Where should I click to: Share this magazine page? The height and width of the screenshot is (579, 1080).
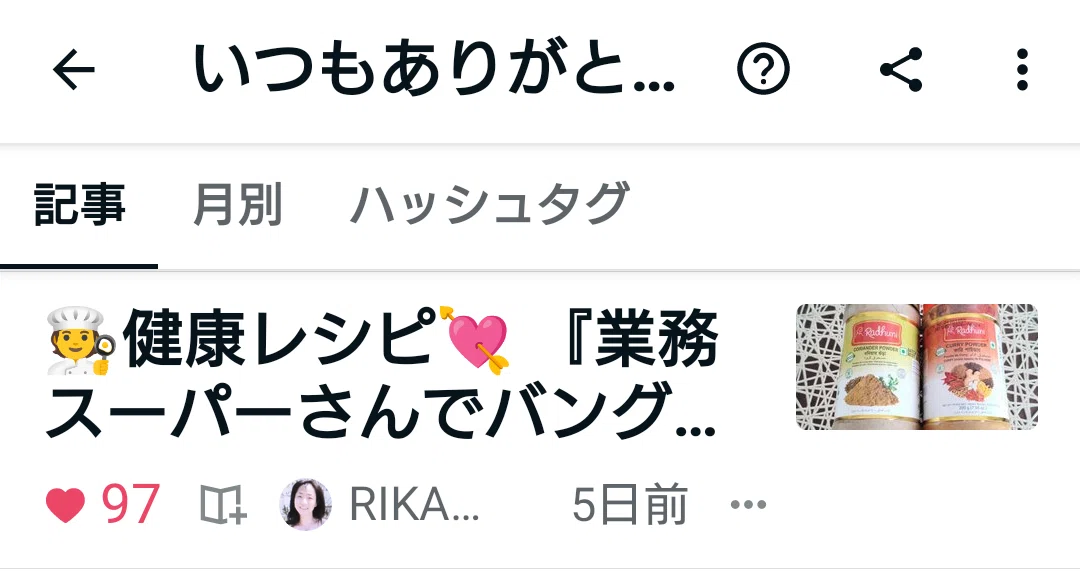pyautogui.click(x=901, y=70)
